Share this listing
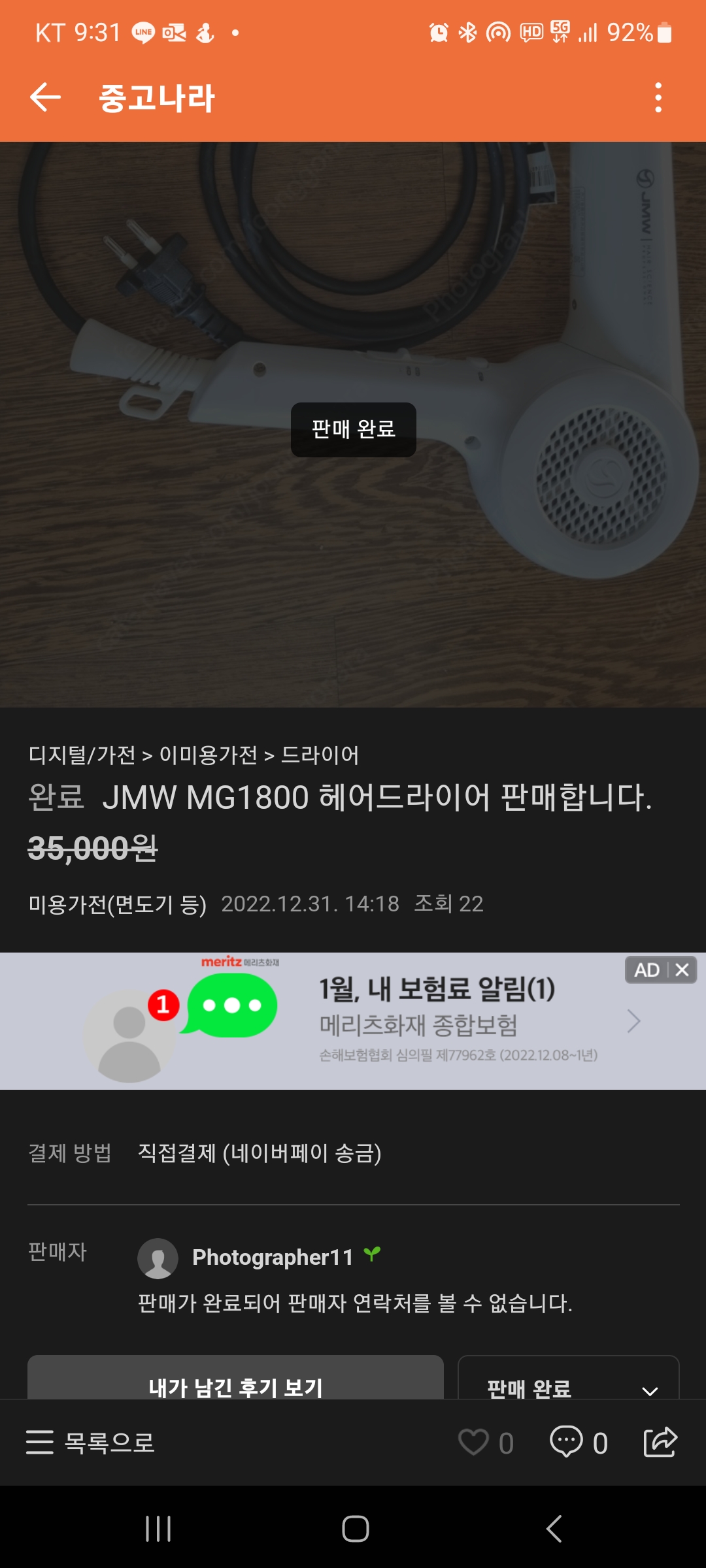 click(660, 1443)
